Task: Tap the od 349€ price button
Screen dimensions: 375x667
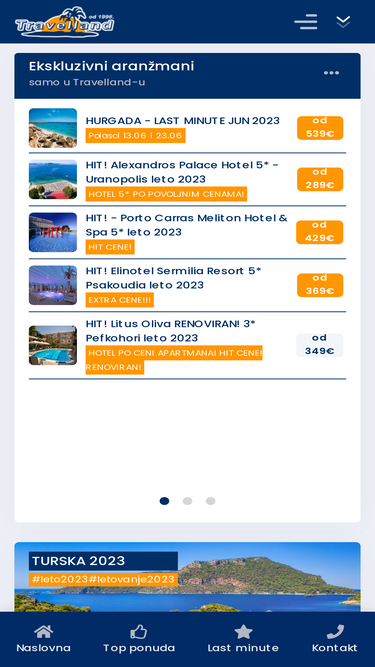Action: (319, 345)
